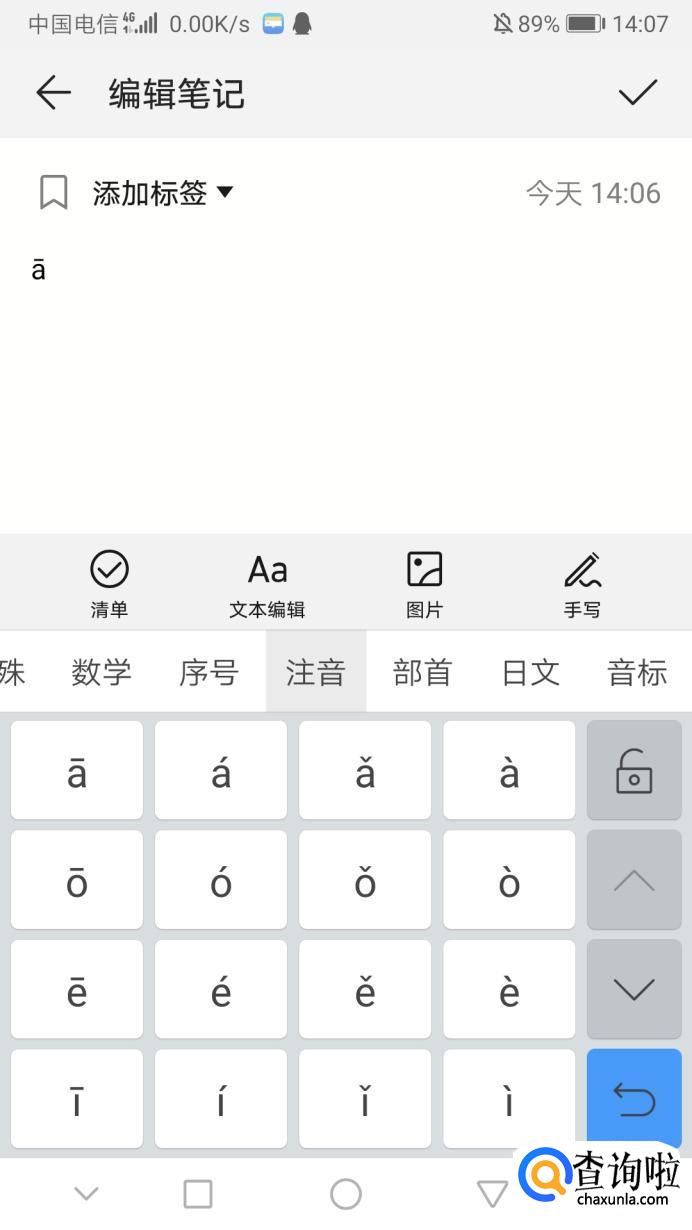Image resolution: width=692 pixels, height=1230 pixels.
Task: Open 文本编辑 text formatting
Action: [x=267, y=584]
